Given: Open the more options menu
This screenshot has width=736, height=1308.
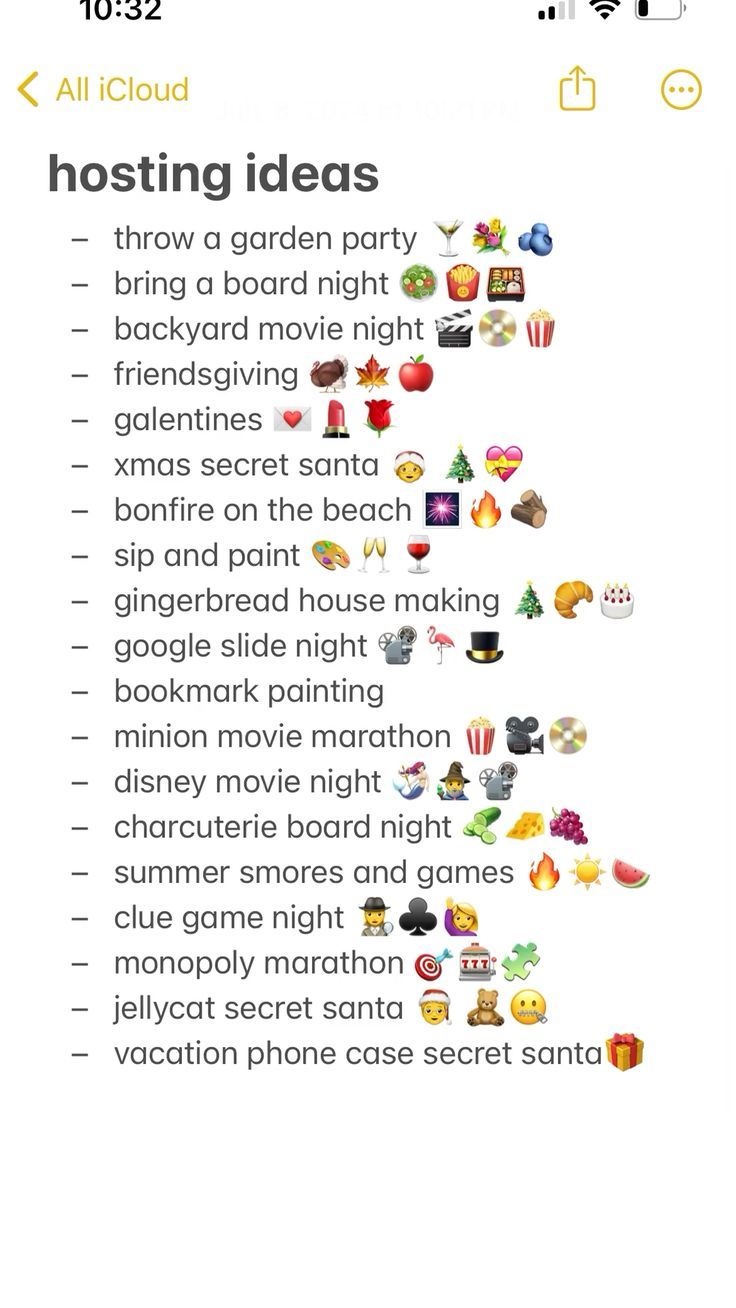Looking at the screenshot, I should [x=681, y=90].
